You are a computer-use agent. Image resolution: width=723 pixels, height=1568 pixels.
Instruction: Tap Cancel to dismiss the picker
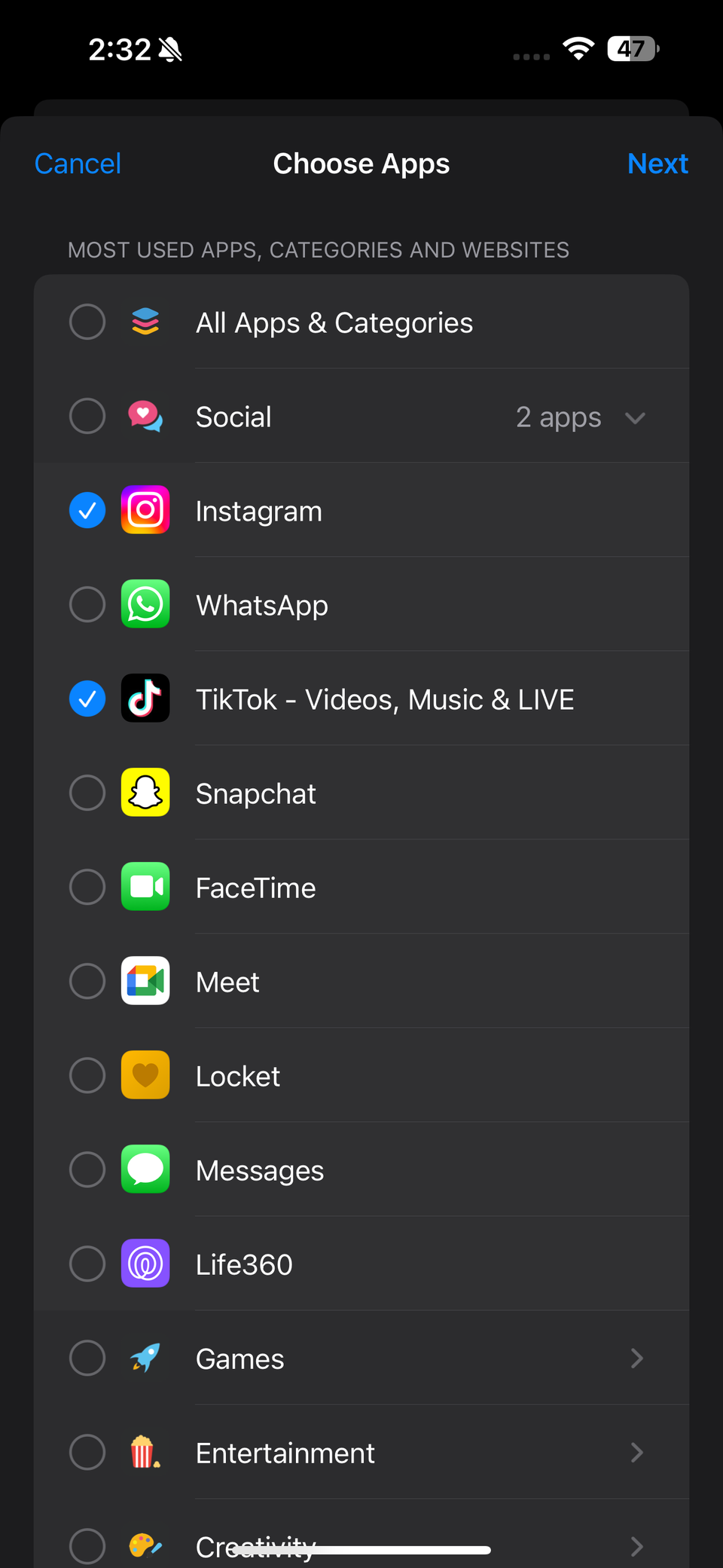pyautogui.click(x=78, y=164)
